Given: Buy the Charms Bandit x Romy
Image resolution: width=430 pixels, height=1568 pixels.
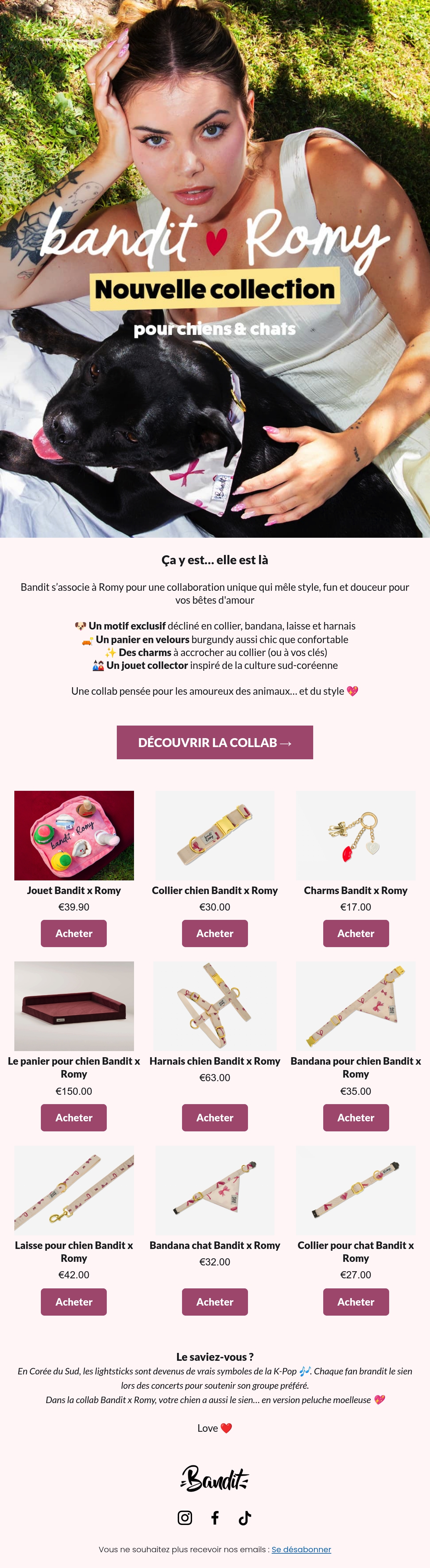Looking at the screenshot, I should [356, 933].
